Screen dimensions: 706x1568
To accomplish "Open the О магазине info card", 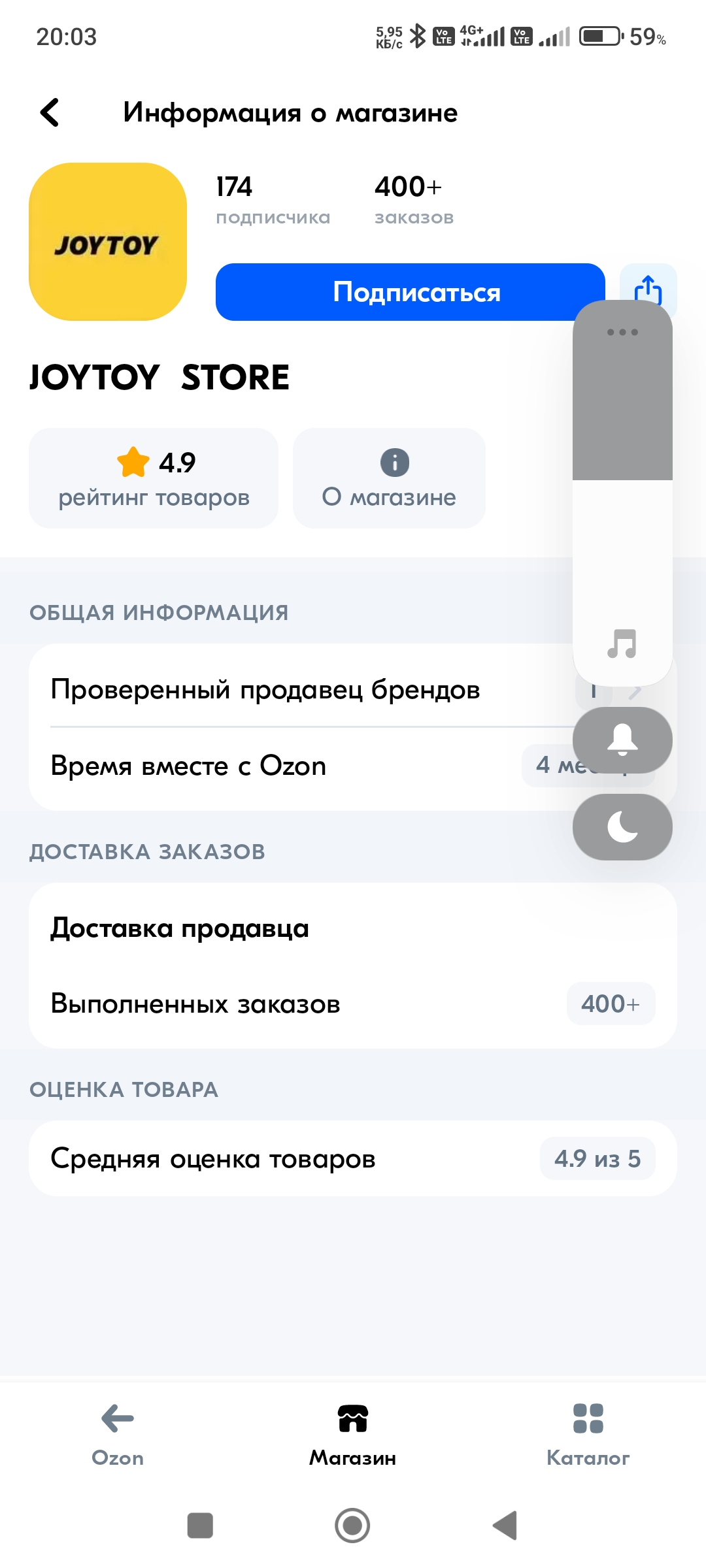I will point(389,478).
